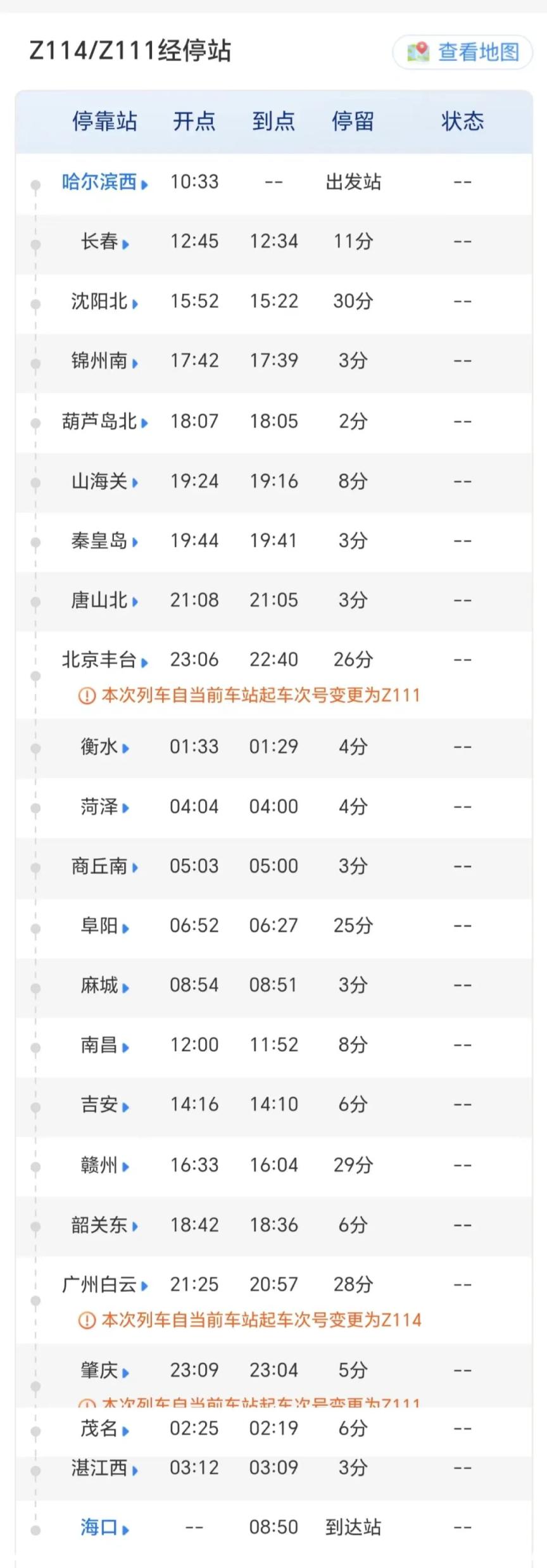Select 南昌 station
The height and width of the screenshot is (1568, 547).
click(104, 1045)
